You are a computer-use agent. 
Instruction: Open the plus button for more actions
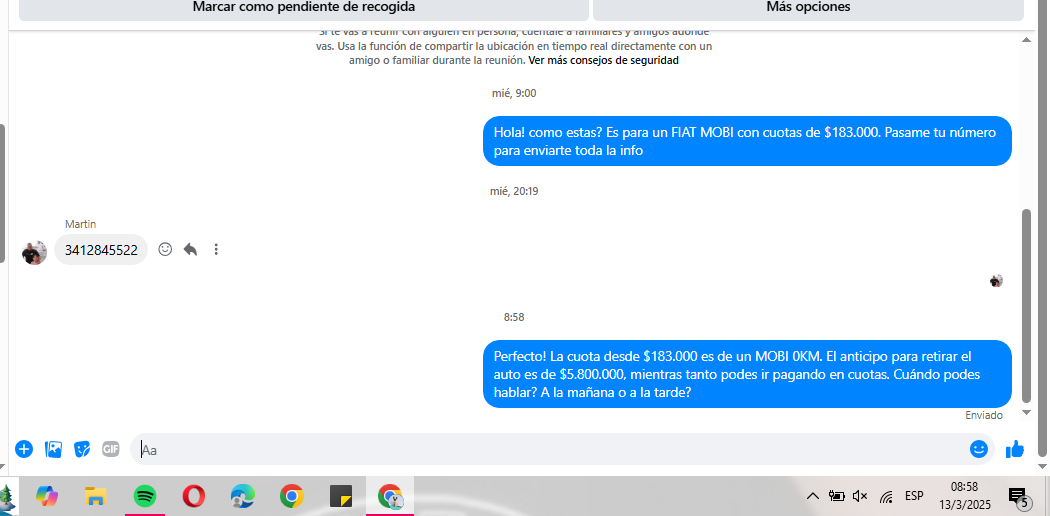[x=24, y=449]
